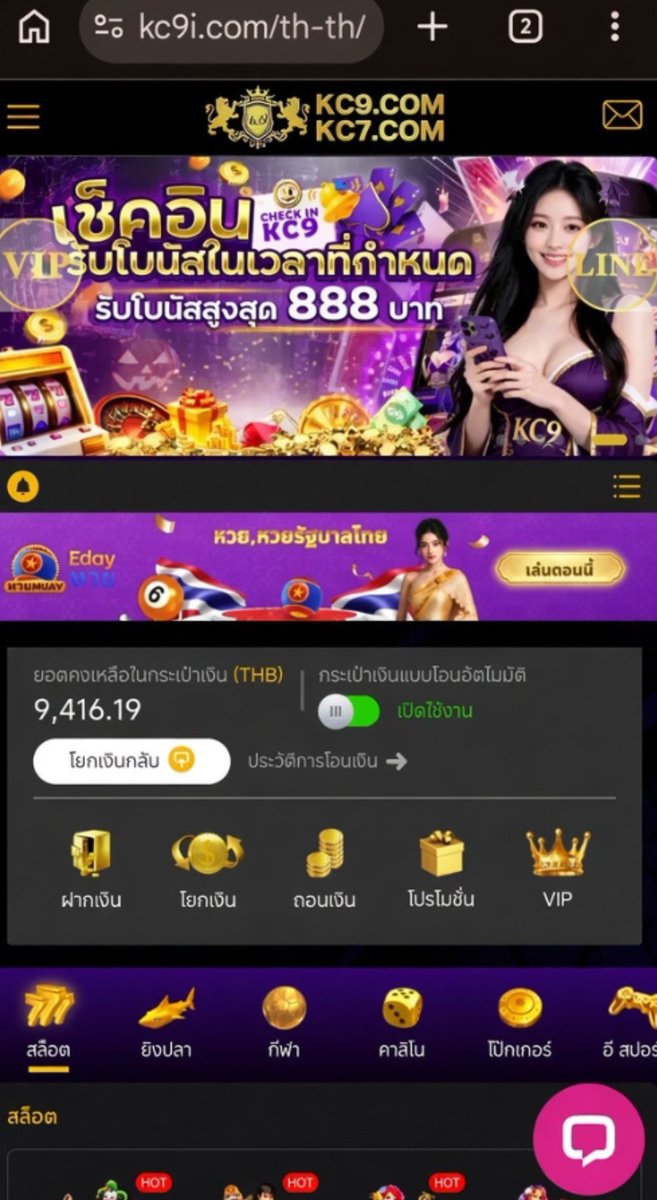The height and width of the screenshot is (1200, 657).
Task: Open the VIP crown section
Action: (x=558, y=868)
